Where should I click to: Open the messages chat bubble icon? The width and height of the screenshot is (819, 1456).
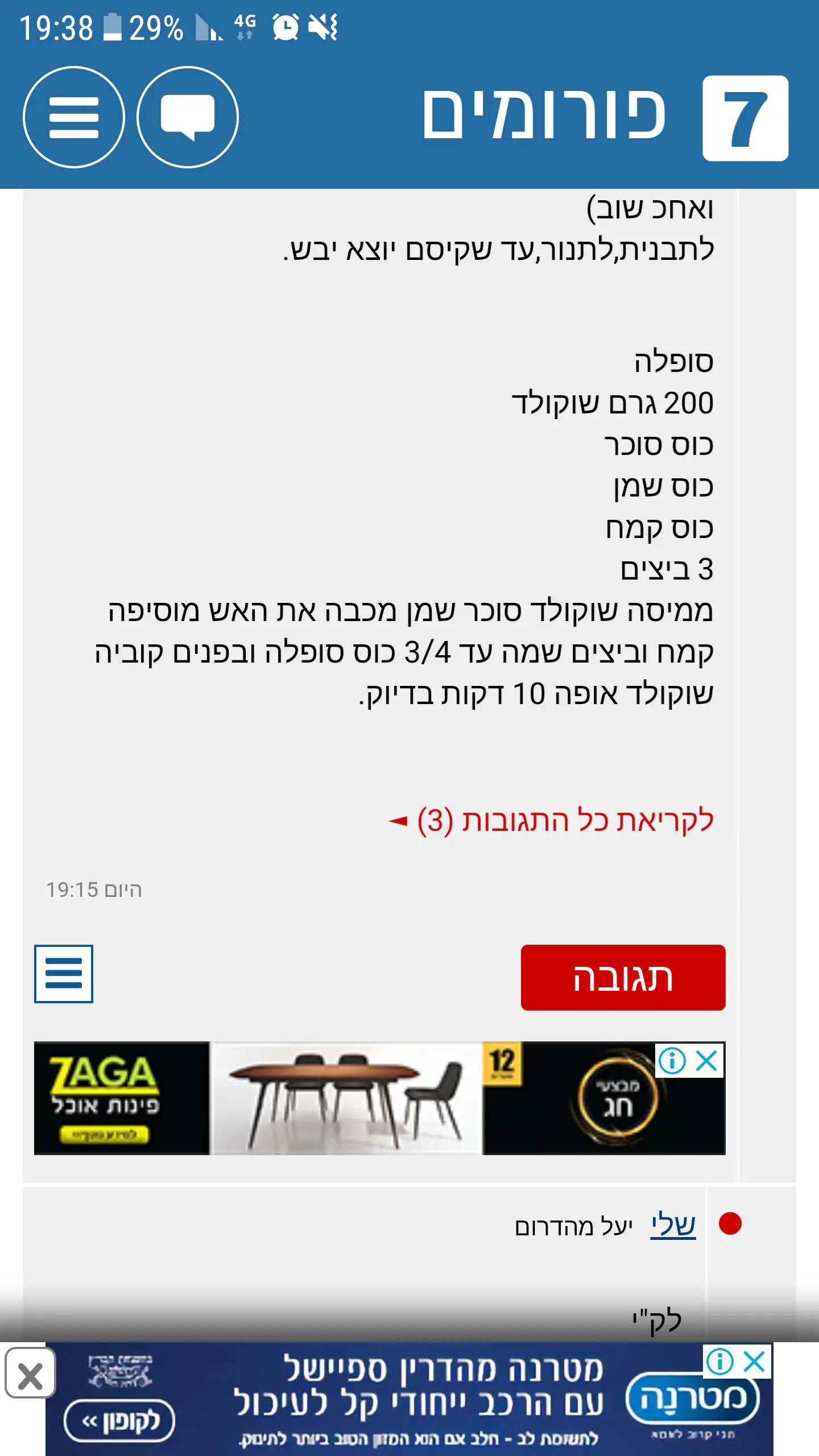click(x=188, y=117)
